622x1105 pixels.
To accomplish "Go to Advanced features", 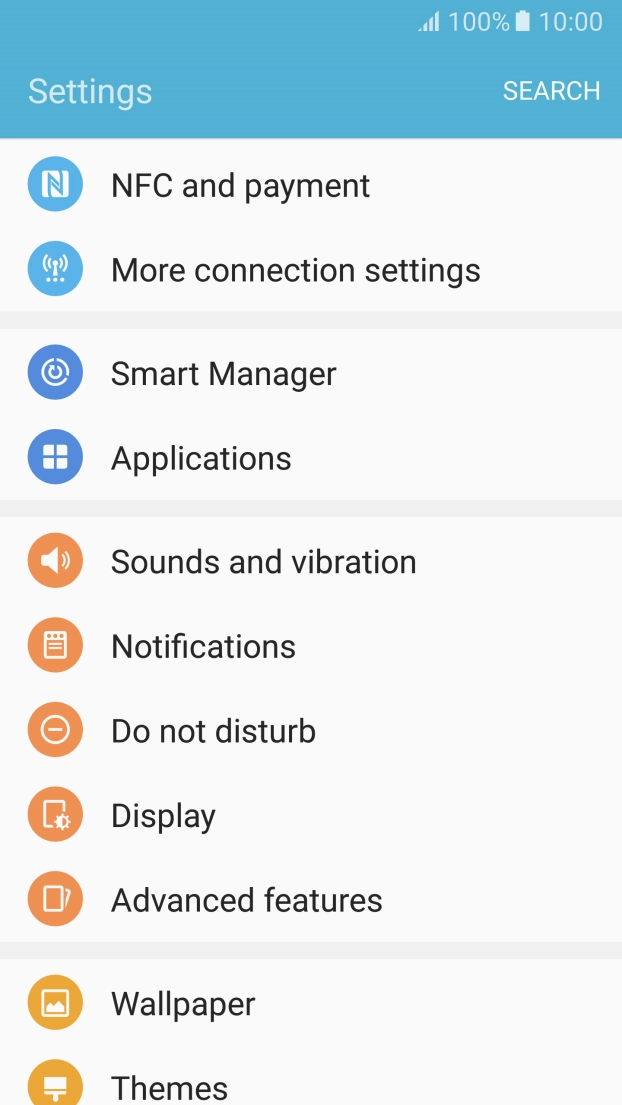I will (246, 900).
